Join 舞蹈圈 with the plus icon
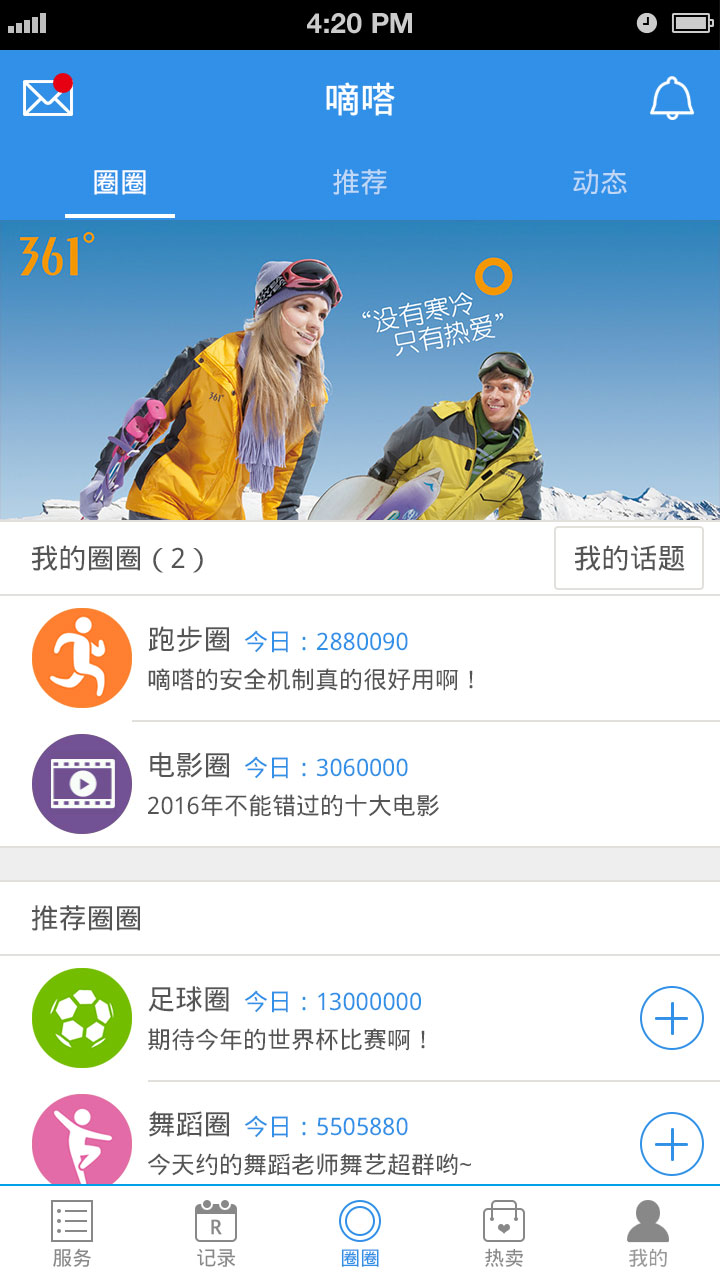 click(671, 1143)
